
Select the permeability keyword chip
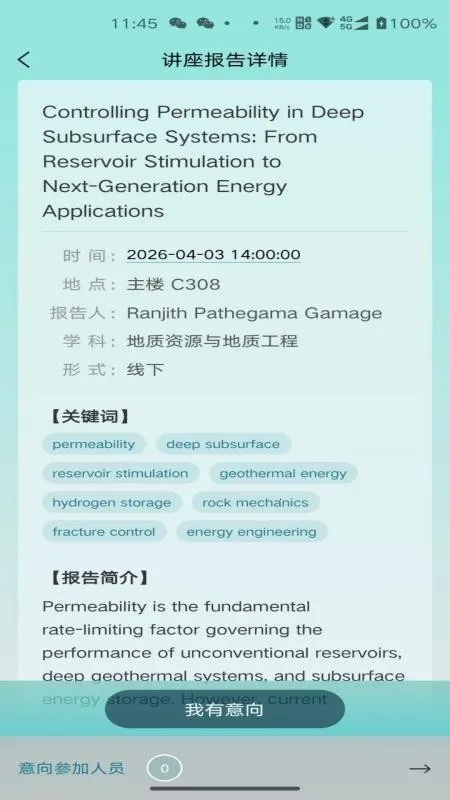[94, 444]
